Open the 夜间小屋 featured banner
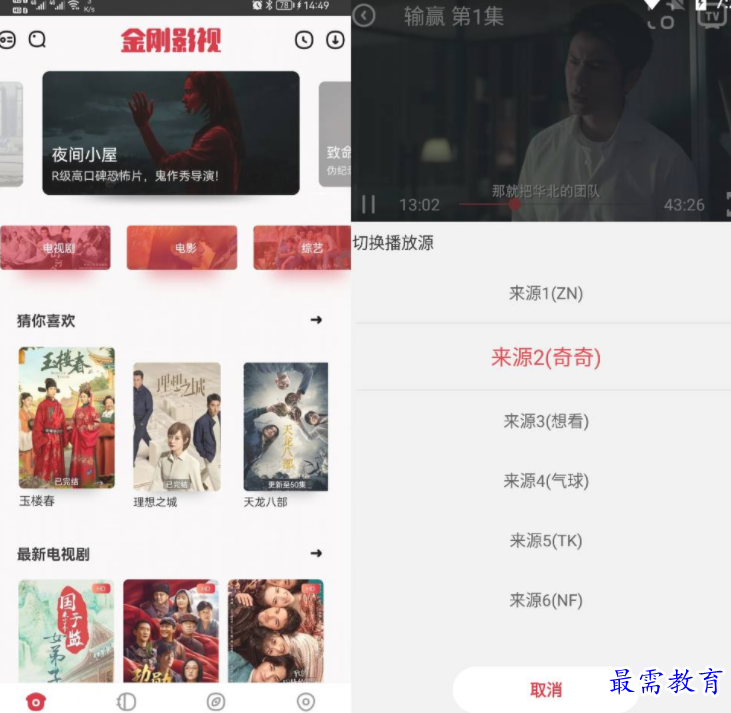This screenshot has height=713, width=731. (170, 133)
